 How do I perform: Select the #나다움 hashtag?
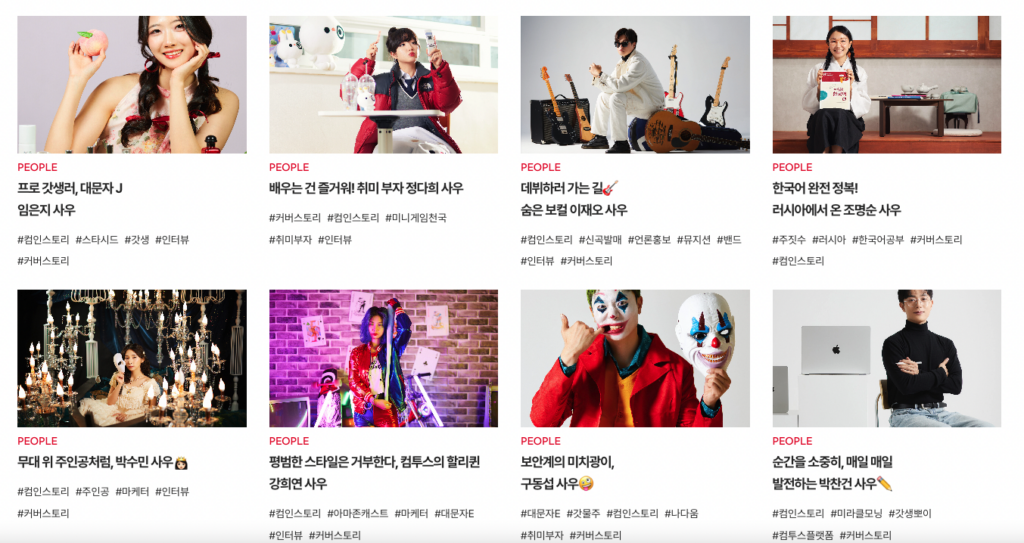coord(681,514)
